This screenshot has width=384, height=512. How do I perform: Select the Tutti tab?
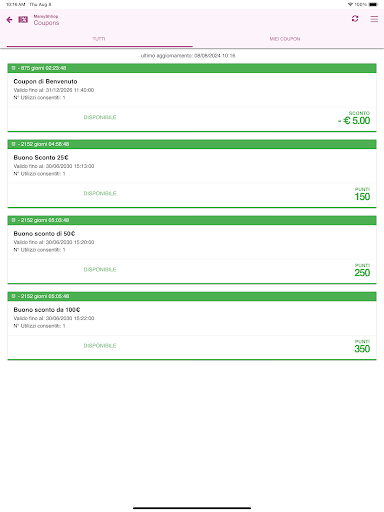pyautogui.click(x=99, y=39)
